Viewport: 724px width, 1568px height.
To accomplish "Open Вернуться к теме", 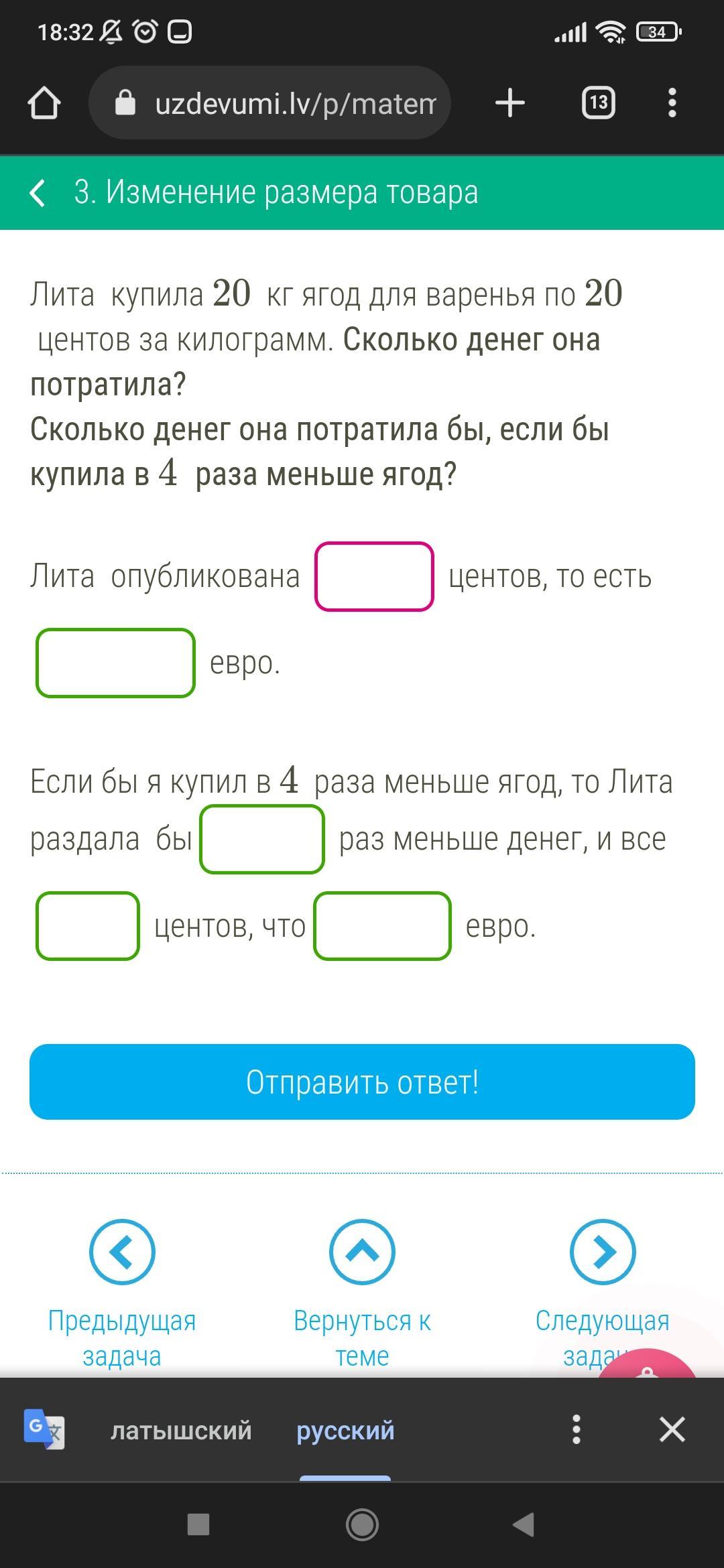I will [x=362, y=1252].
